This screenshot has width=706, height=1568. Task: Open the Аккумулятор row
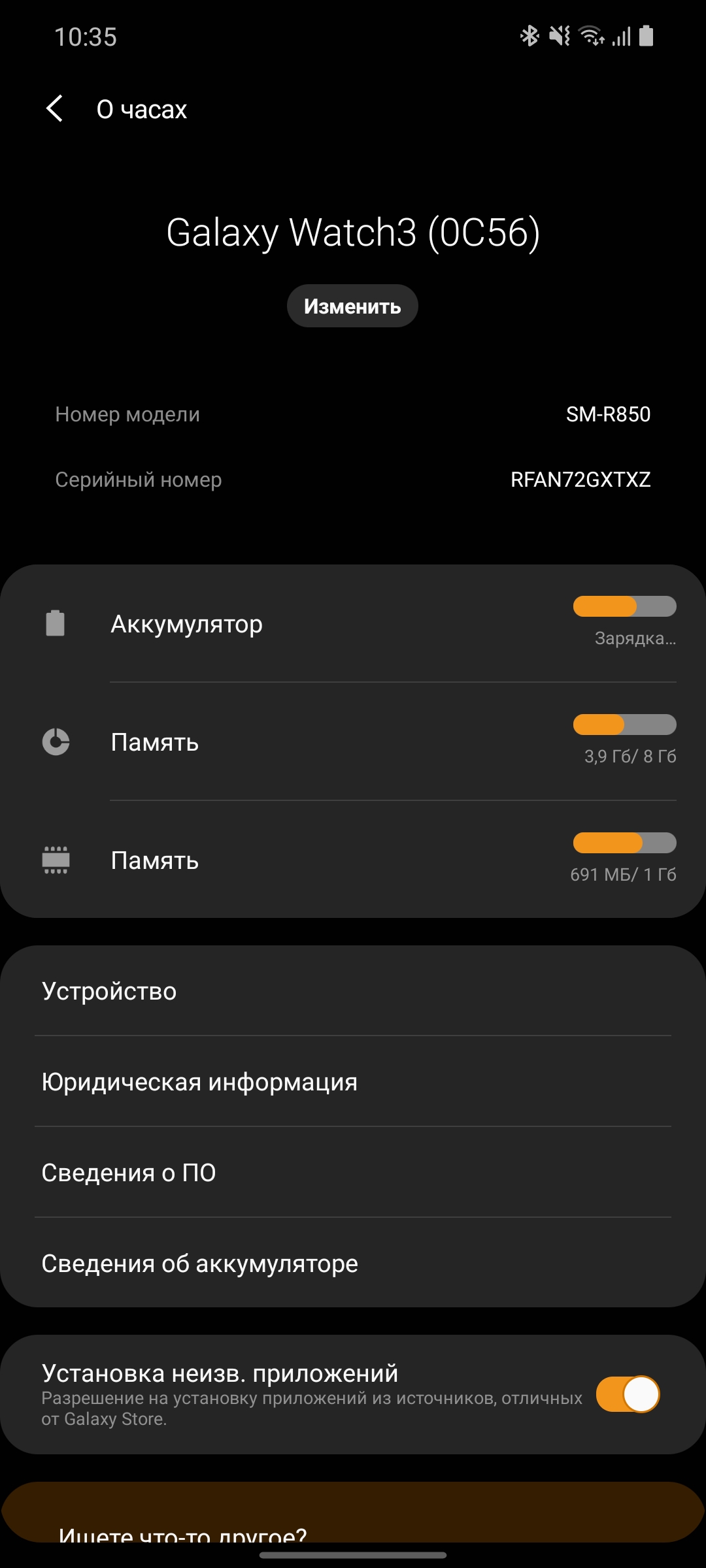point(353,624)
